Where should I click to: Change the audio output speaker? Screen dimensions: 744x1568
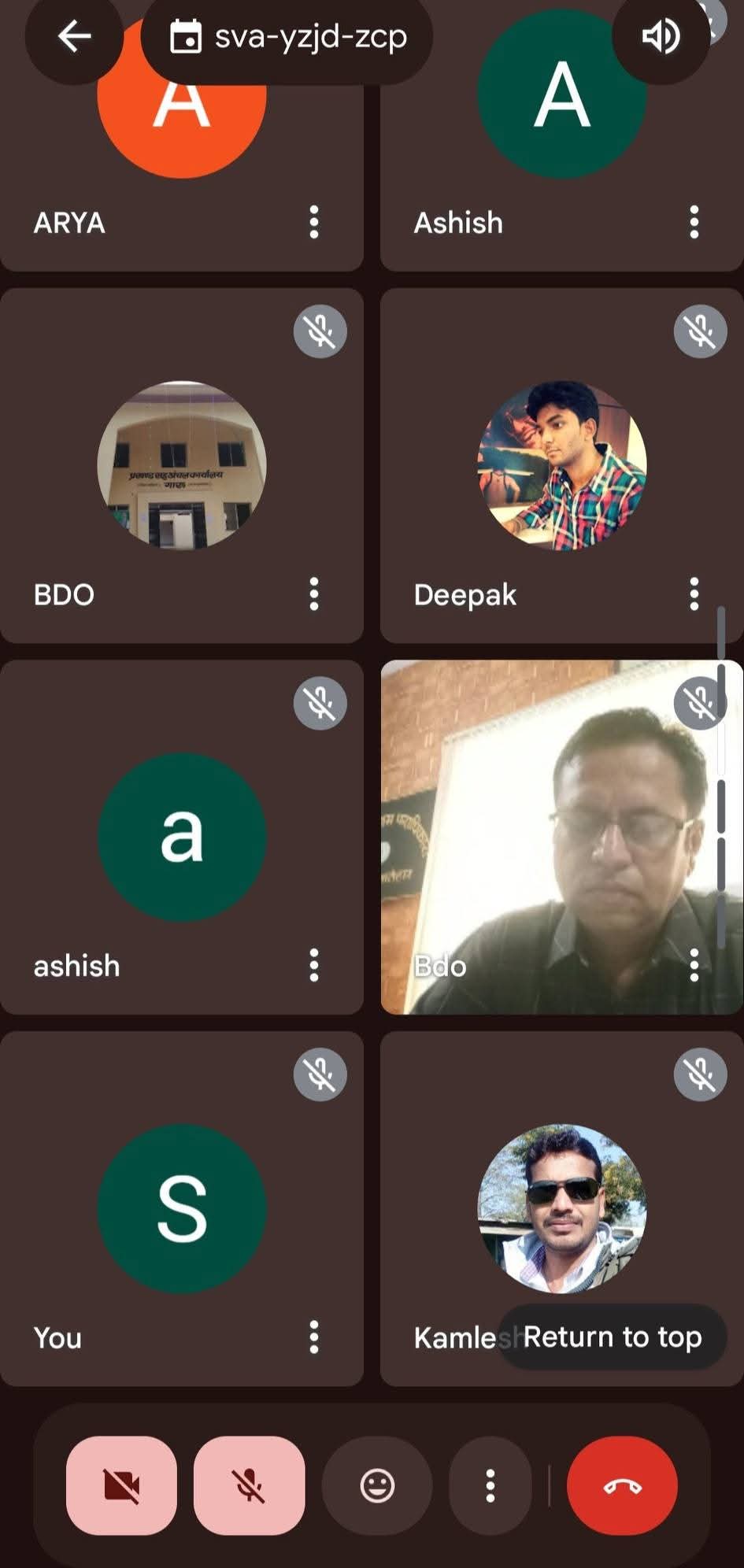click(x=660, y=36)
